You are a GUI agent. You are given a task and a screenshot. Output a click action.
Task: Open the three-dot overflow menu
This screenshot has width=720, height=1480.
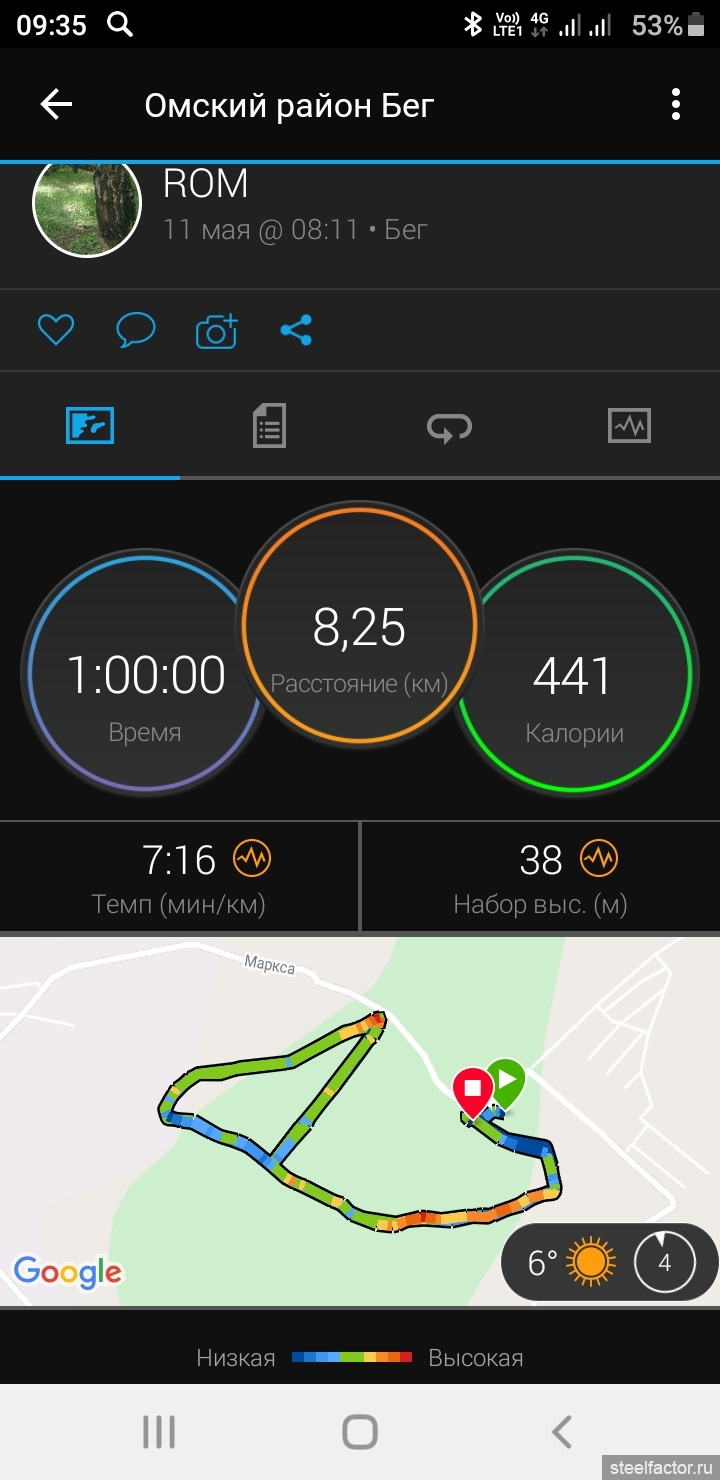click(x=676, y=105)
